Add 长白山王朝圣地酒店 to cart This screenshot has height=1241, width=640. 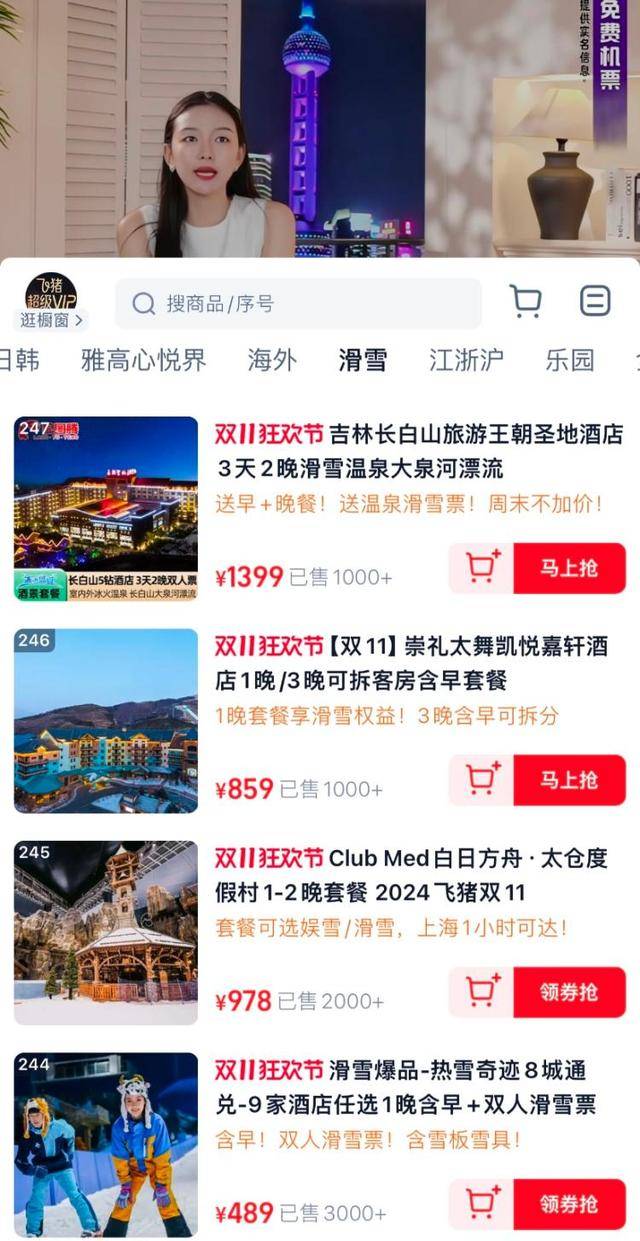tap(482, 568)
